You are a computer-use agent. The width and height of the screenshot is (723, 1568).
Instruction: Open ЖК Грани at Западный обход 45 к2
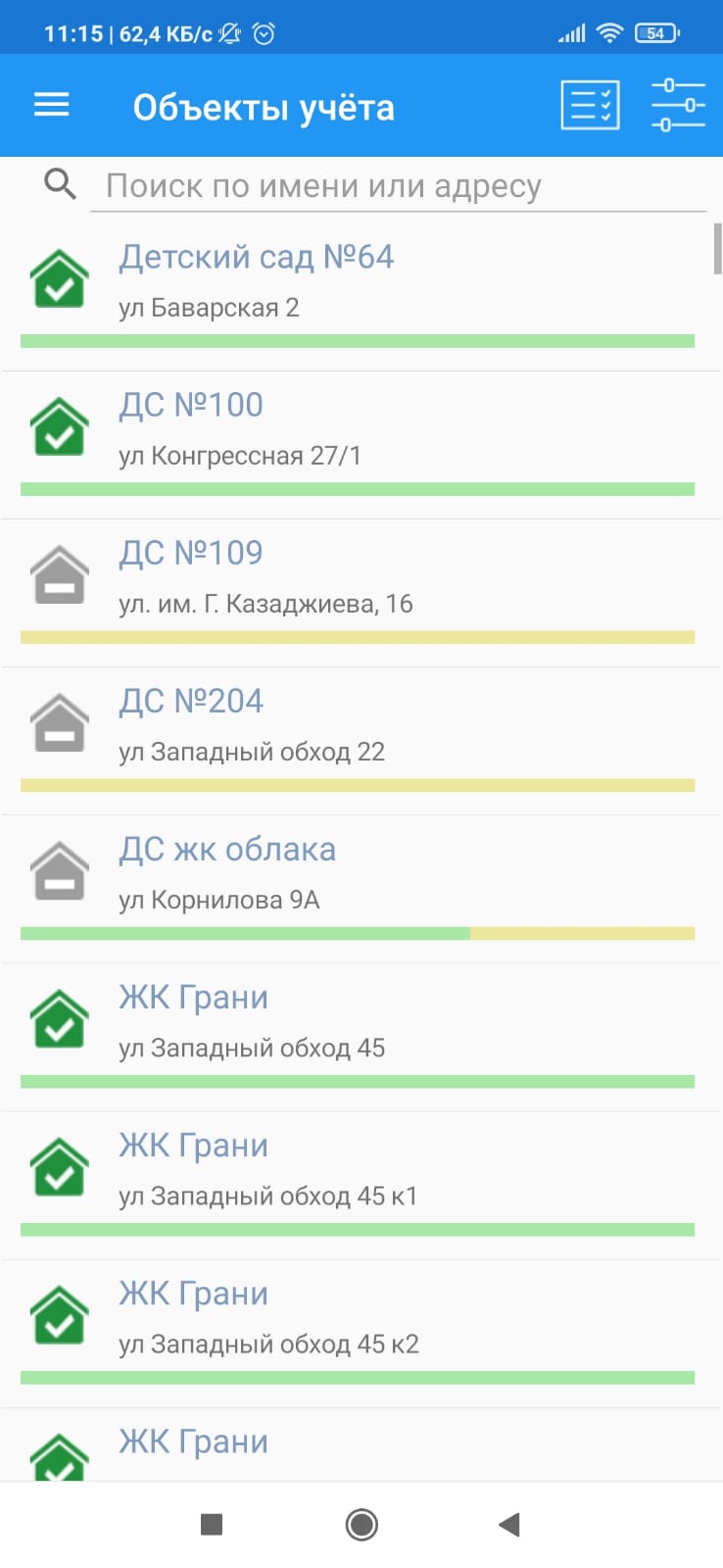click(361, 1334)
